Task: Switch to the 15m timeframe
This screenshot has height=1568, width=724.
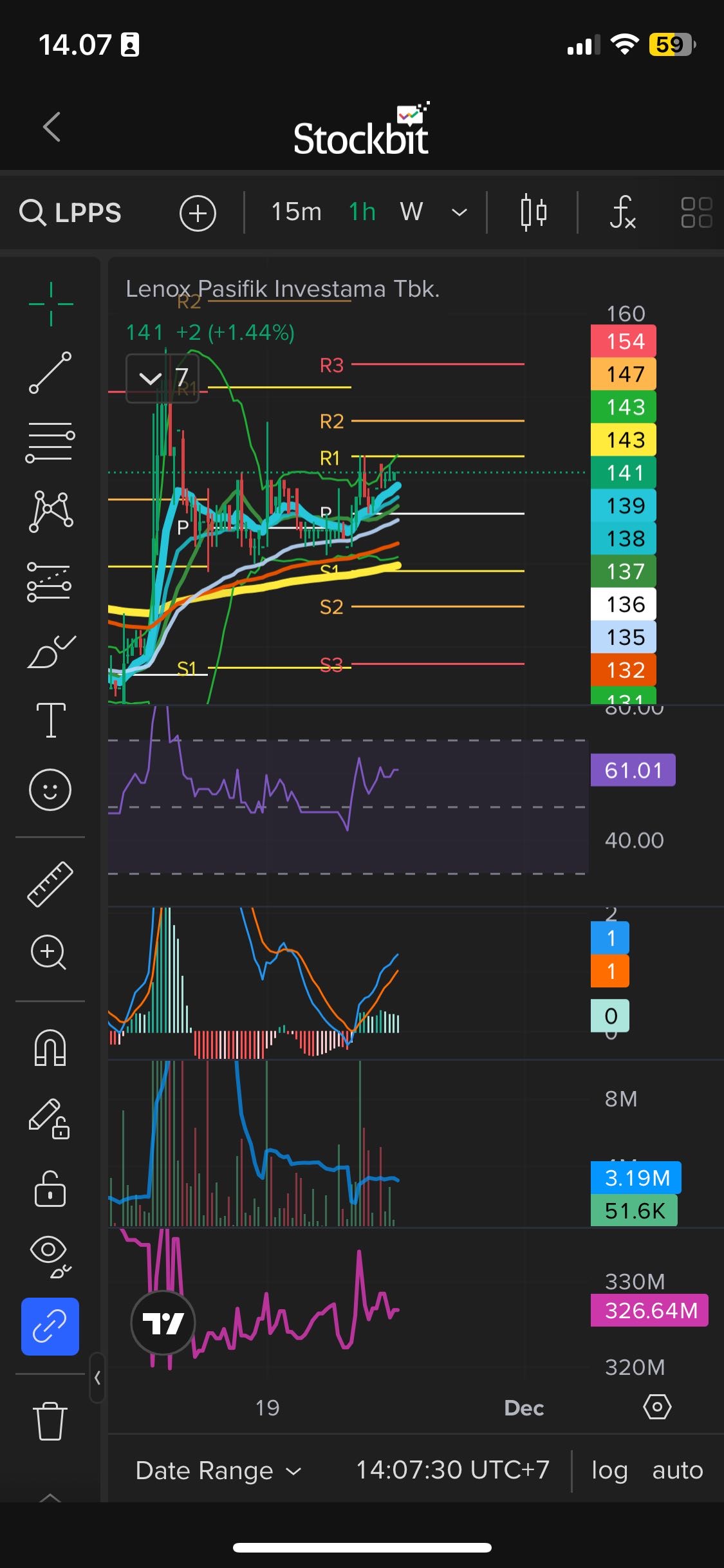Action: click(296, 212)
